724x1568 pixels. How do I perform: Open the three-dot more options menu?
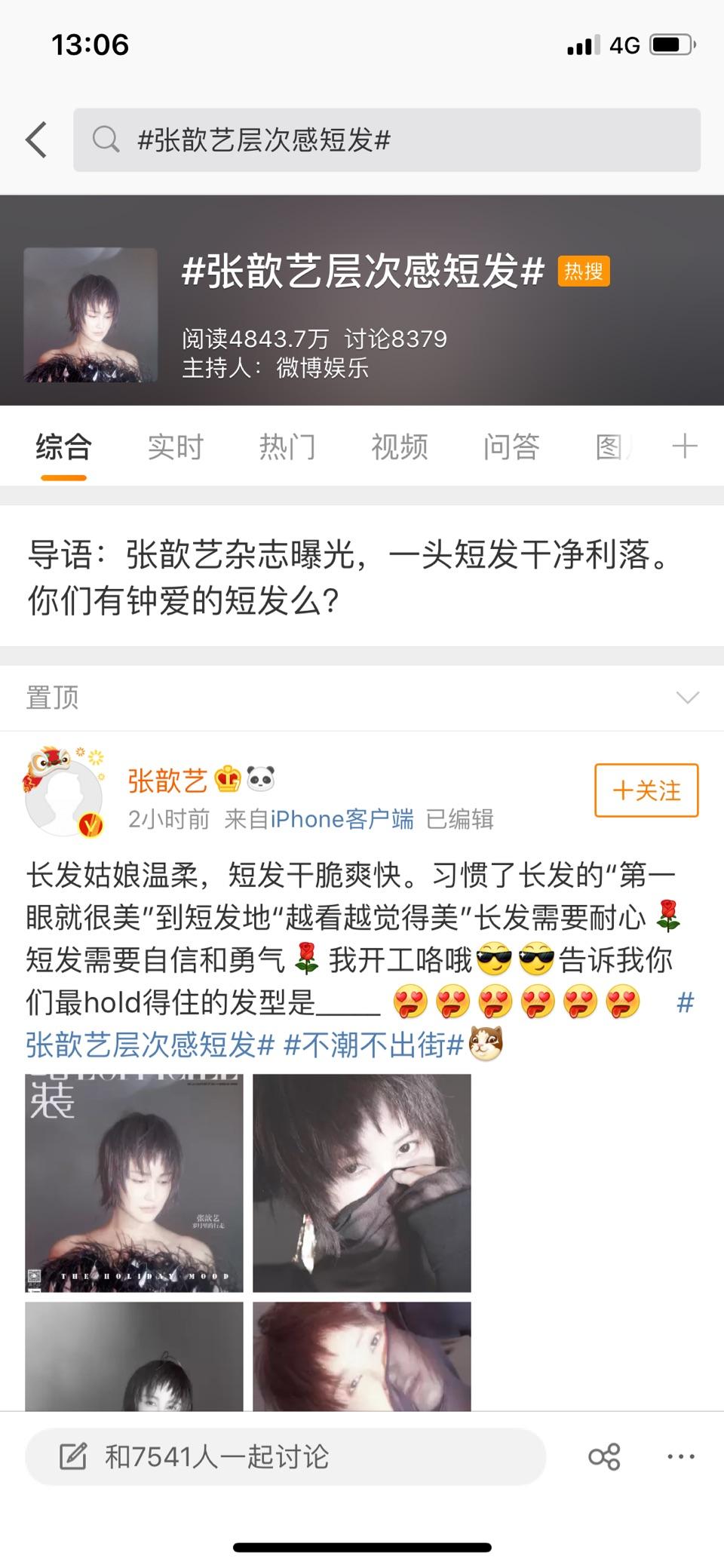(680, 1457)
